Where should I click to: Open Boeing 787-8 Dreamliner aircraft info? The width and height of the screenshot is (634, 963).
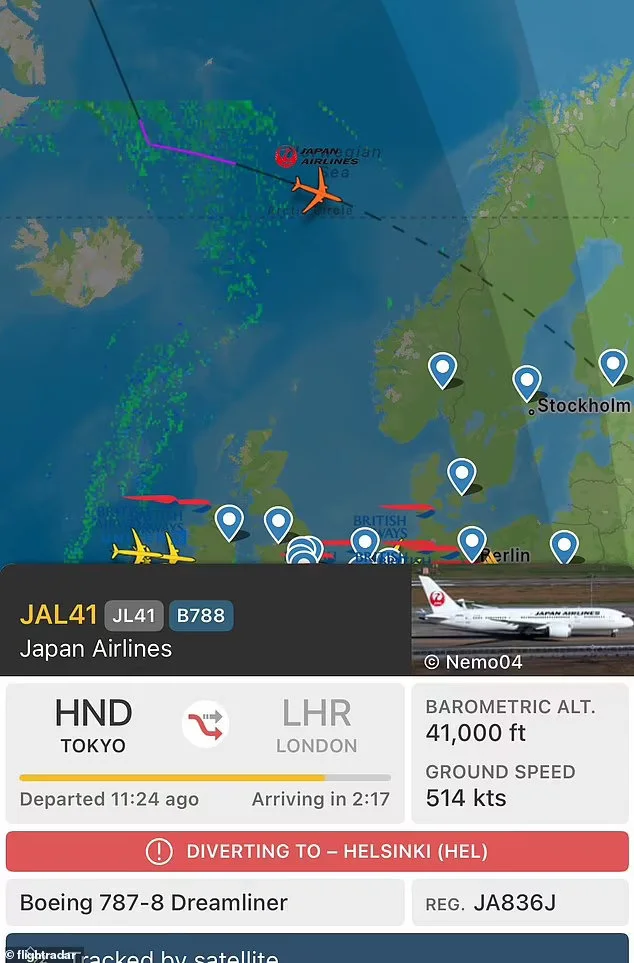point(205,903)
